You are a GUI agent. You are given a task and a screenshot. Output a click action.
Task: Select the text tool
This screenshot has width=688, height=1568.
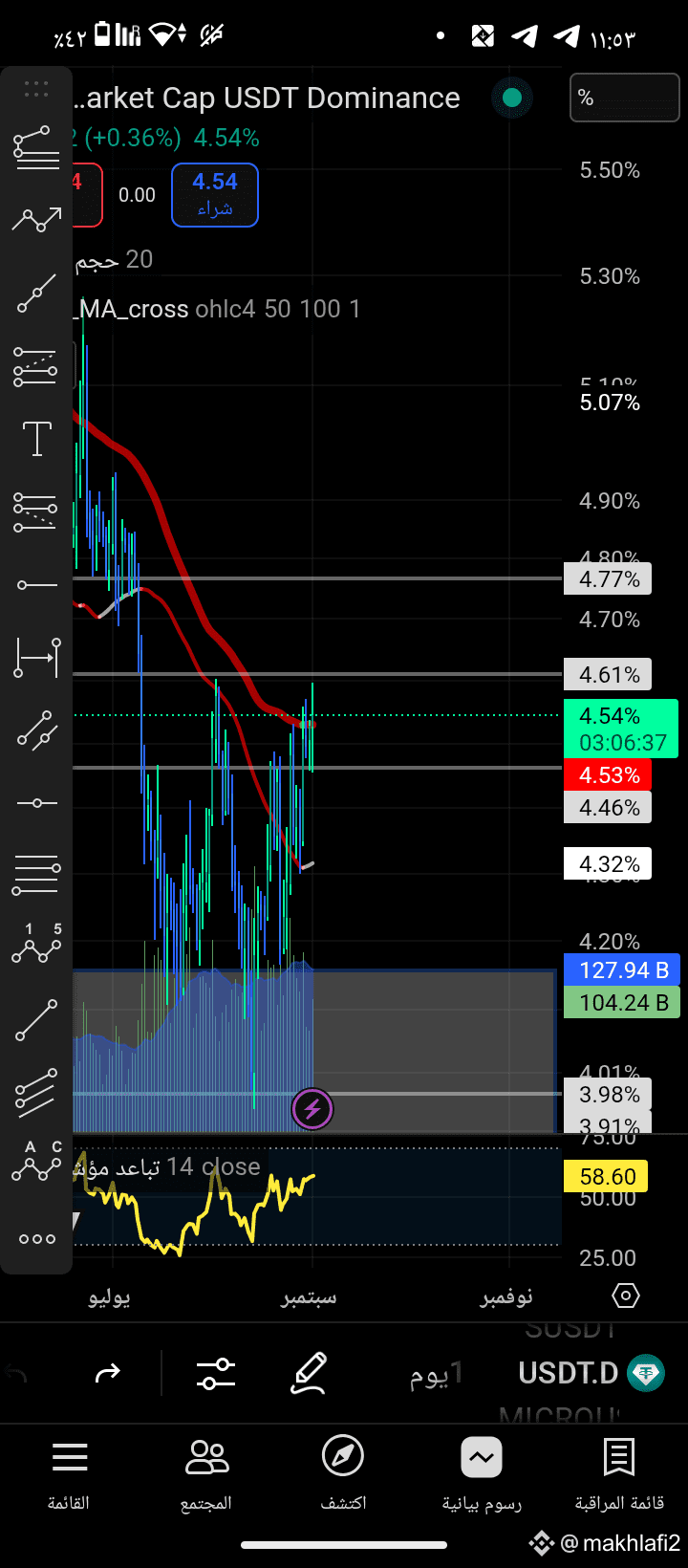(x=36, y=439)
